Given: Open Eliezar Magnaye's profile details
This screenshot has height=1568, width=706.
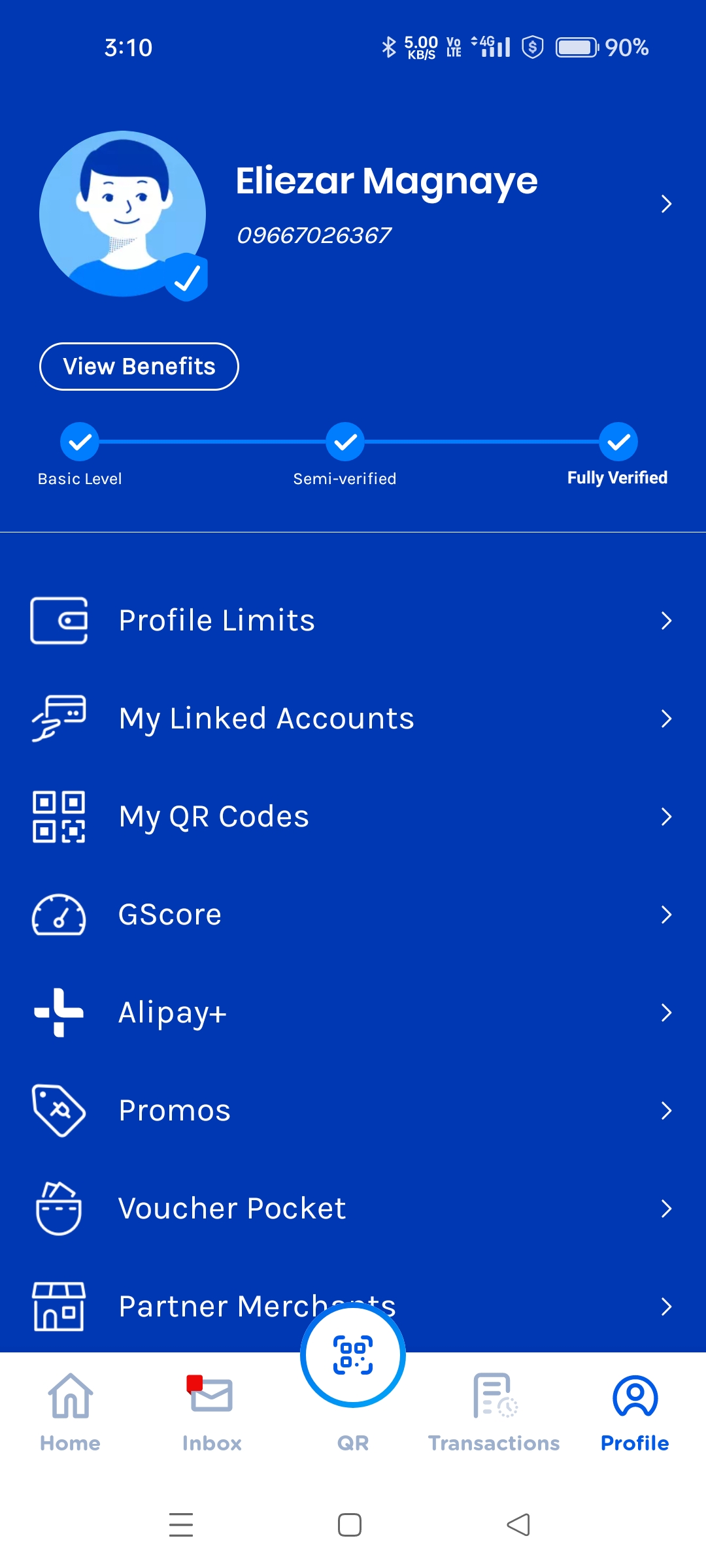Looking at the screenshot, I should pos(665,204).
